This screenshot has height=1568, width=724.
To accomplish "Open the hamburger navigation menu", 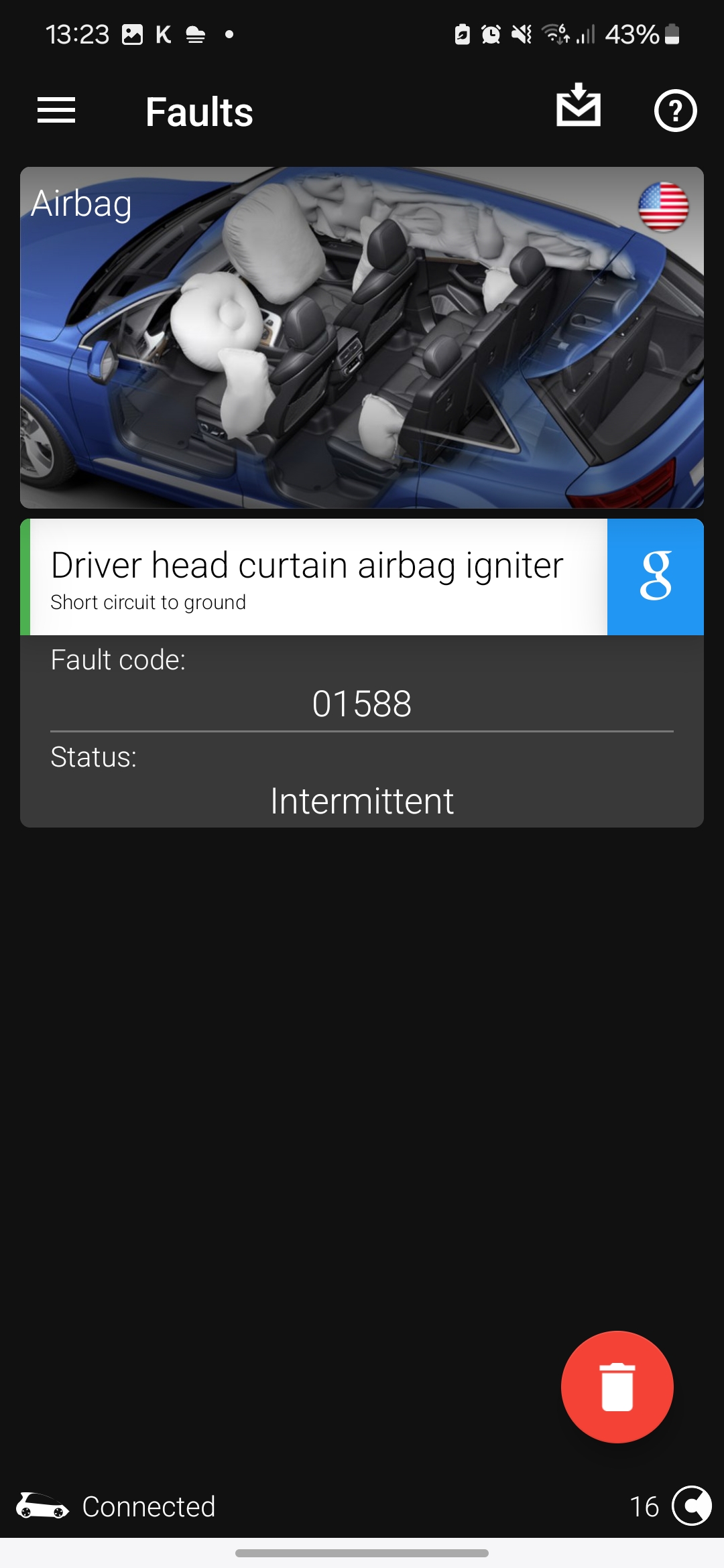I will point(56,111).
